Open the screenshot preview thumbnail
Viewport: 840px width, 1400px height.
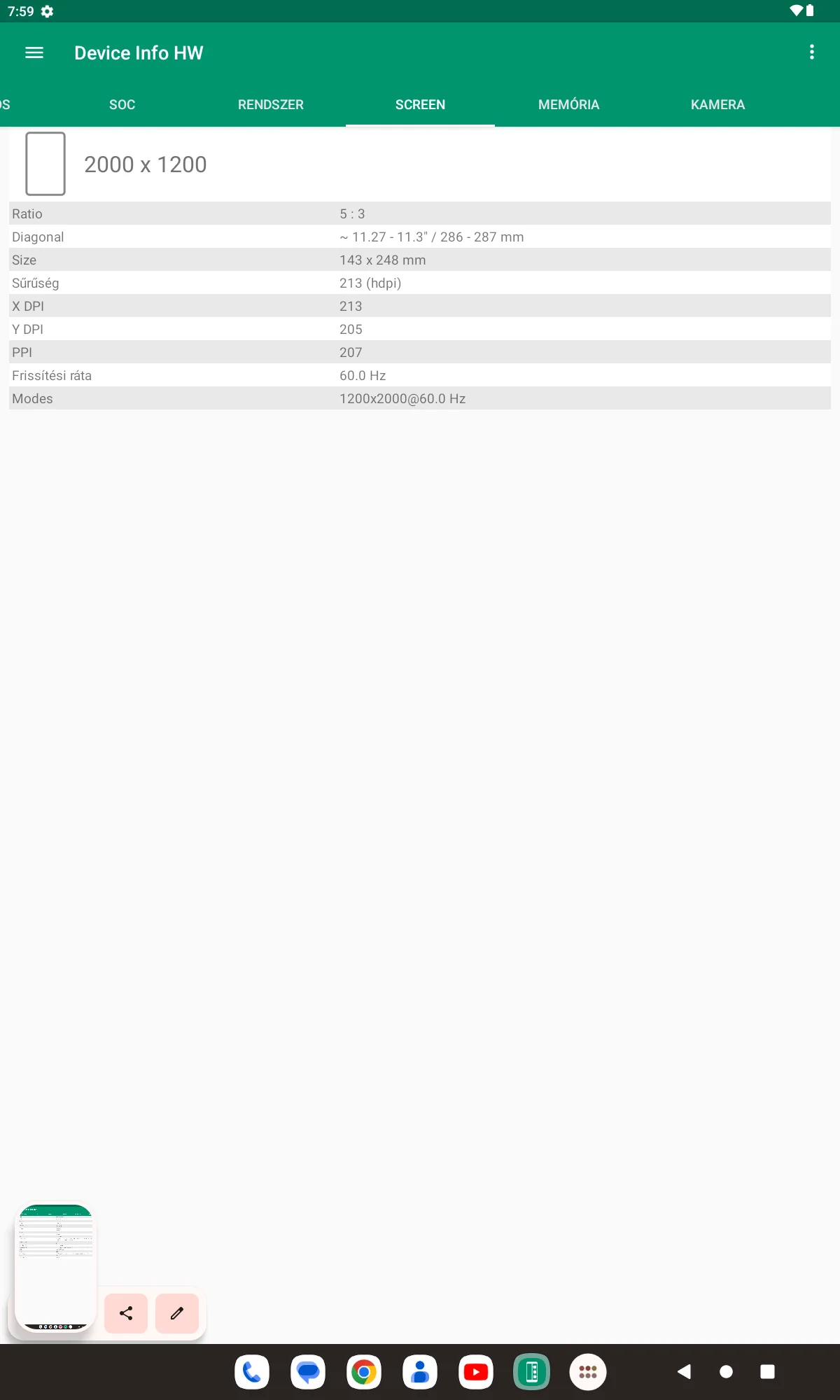pyautogui.click(x=55, y=1267)
